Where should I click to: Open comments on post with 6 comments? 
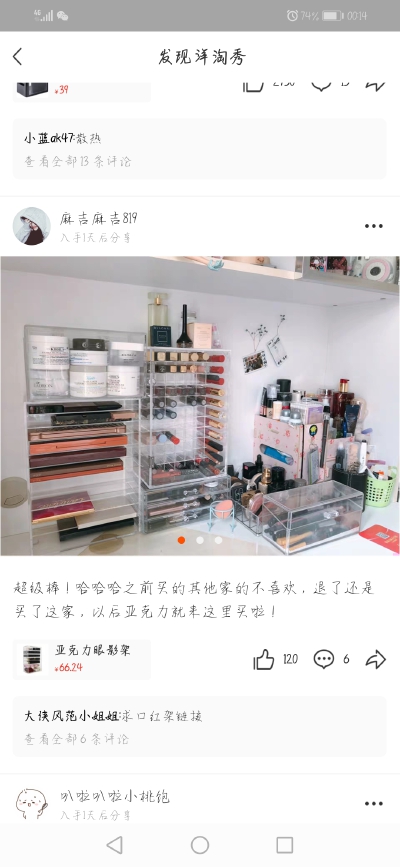pos(324,659)
